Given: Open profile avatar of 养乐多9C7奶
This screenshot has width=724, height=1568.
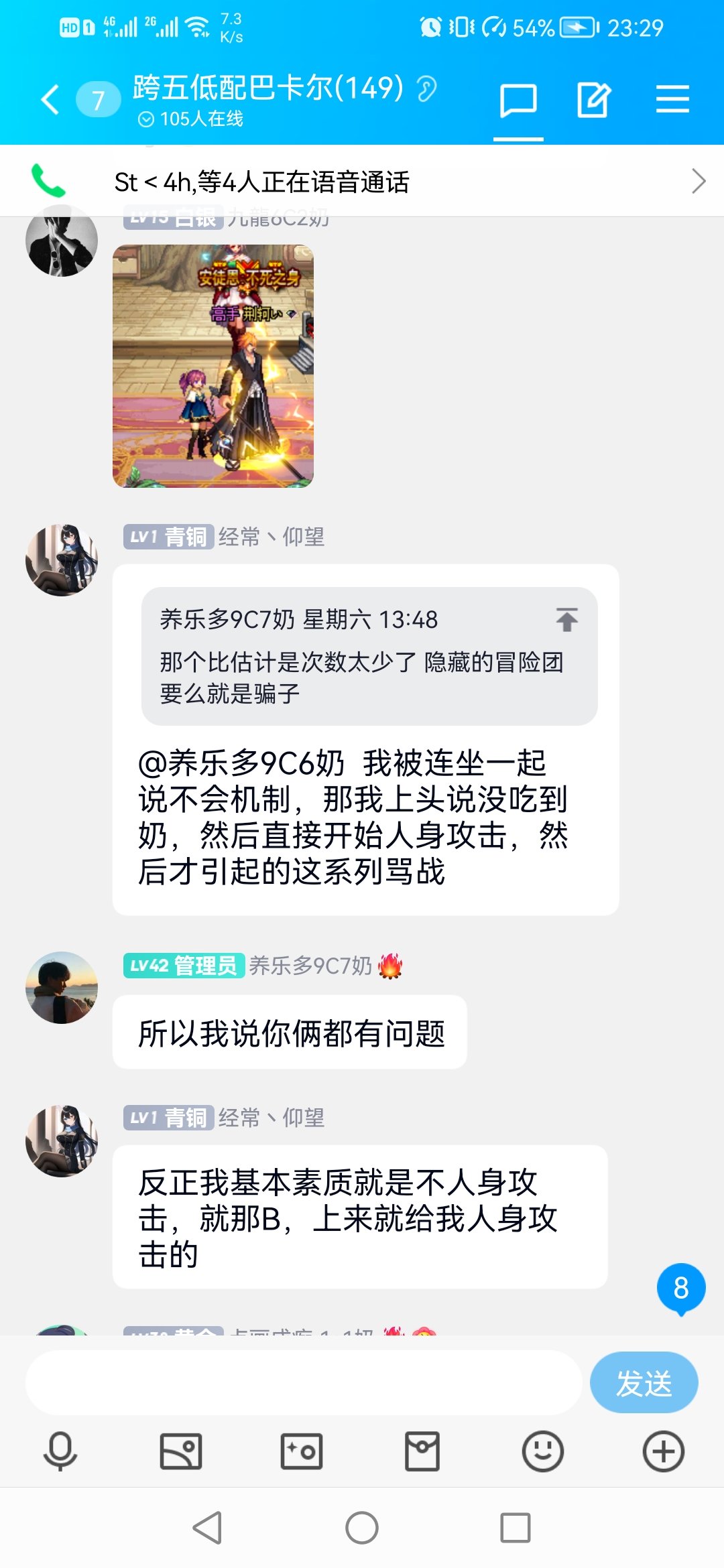Looking at the screenshot, I should coord(62,988).
